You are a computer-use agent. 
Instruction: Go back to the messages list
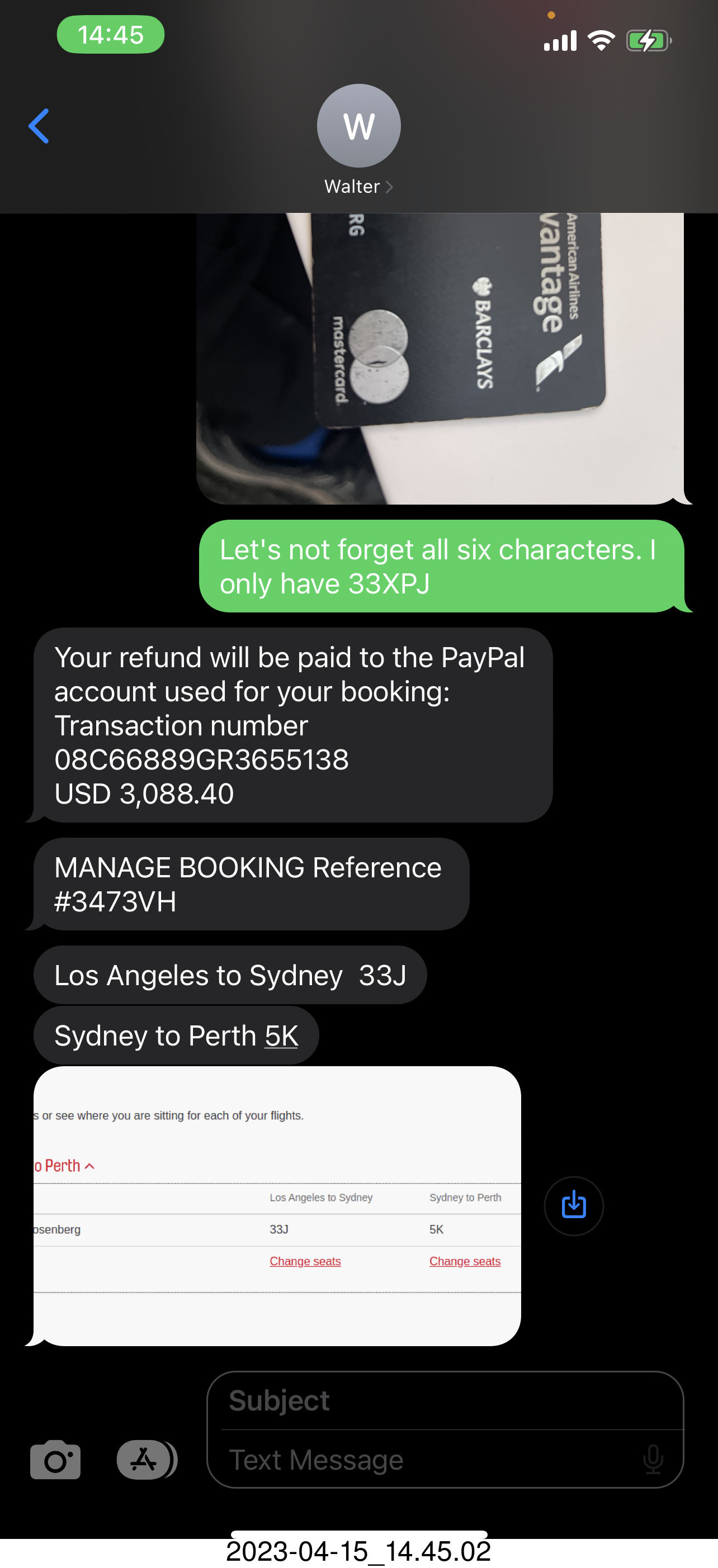(x=39, y=126)
